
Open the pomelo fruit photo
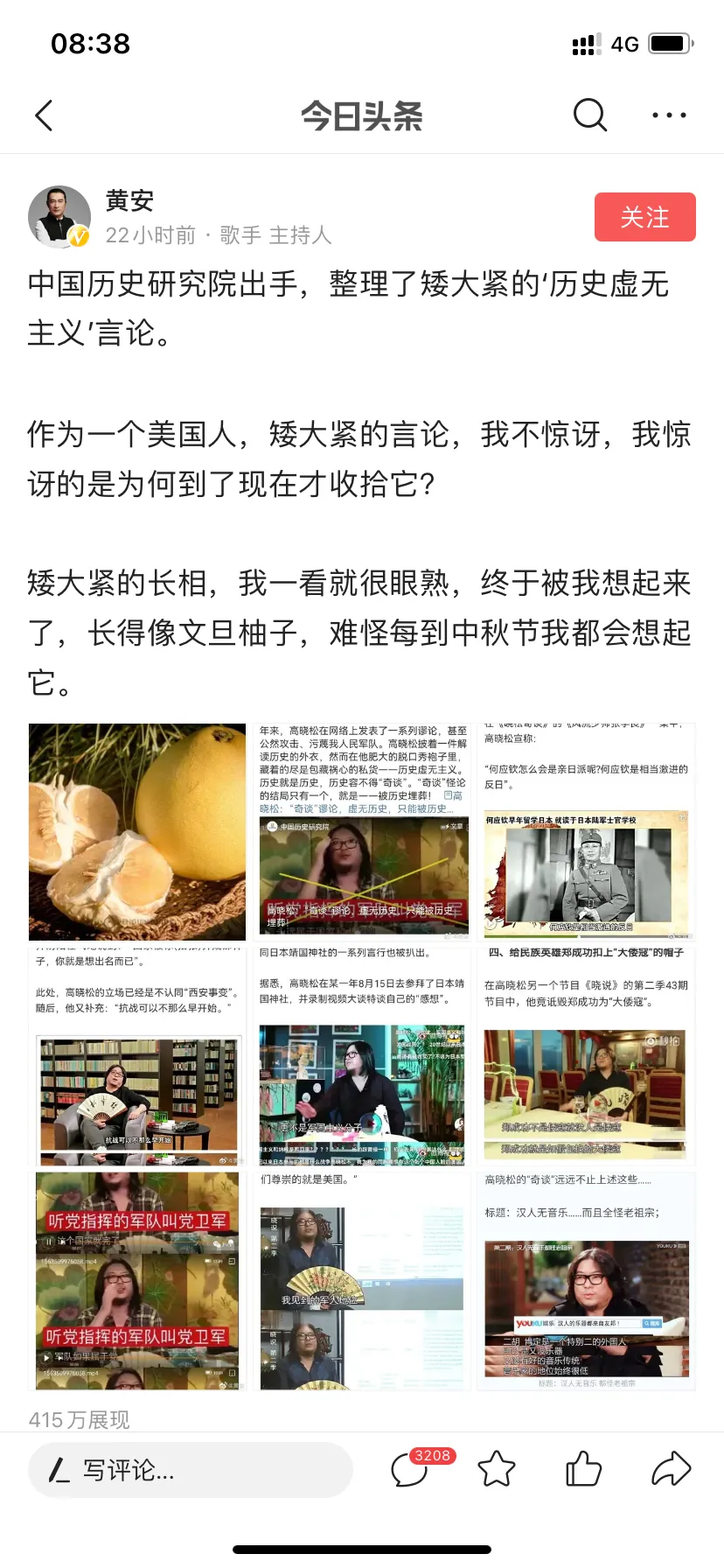tap(137, 832)
